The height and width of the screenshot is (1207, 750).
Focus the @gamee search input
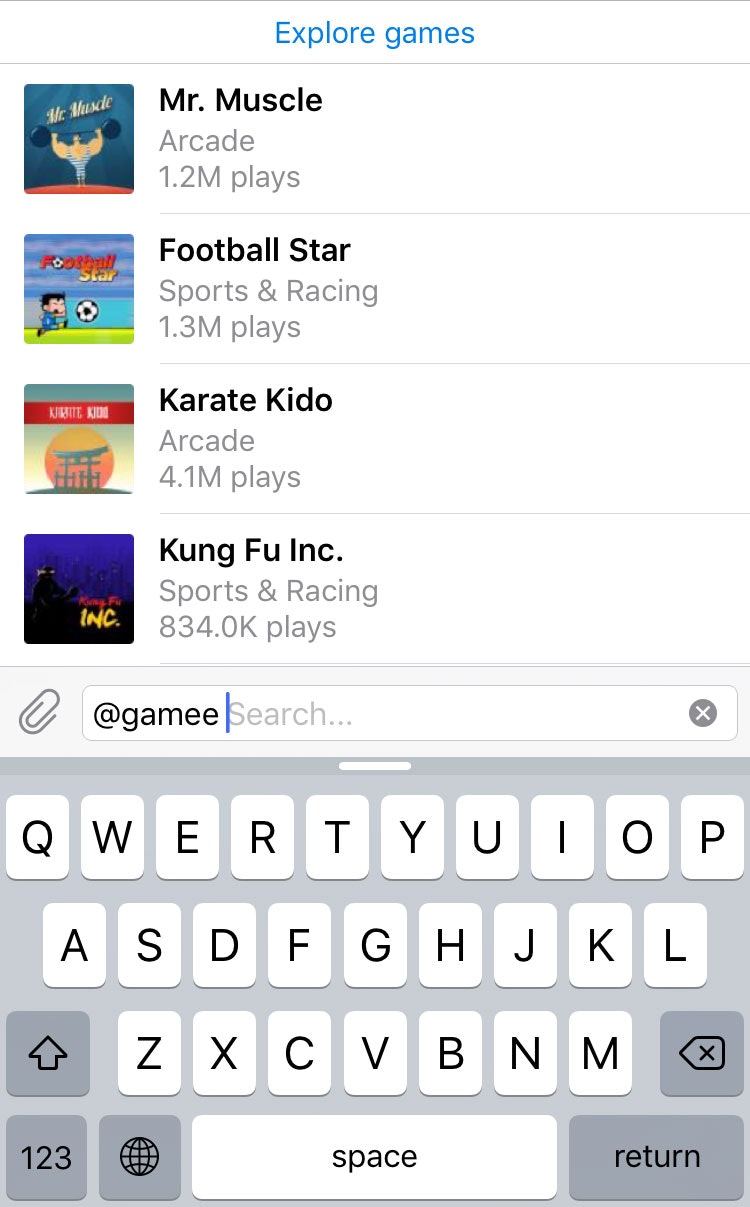pyautogui.click(x=400, y=712)
